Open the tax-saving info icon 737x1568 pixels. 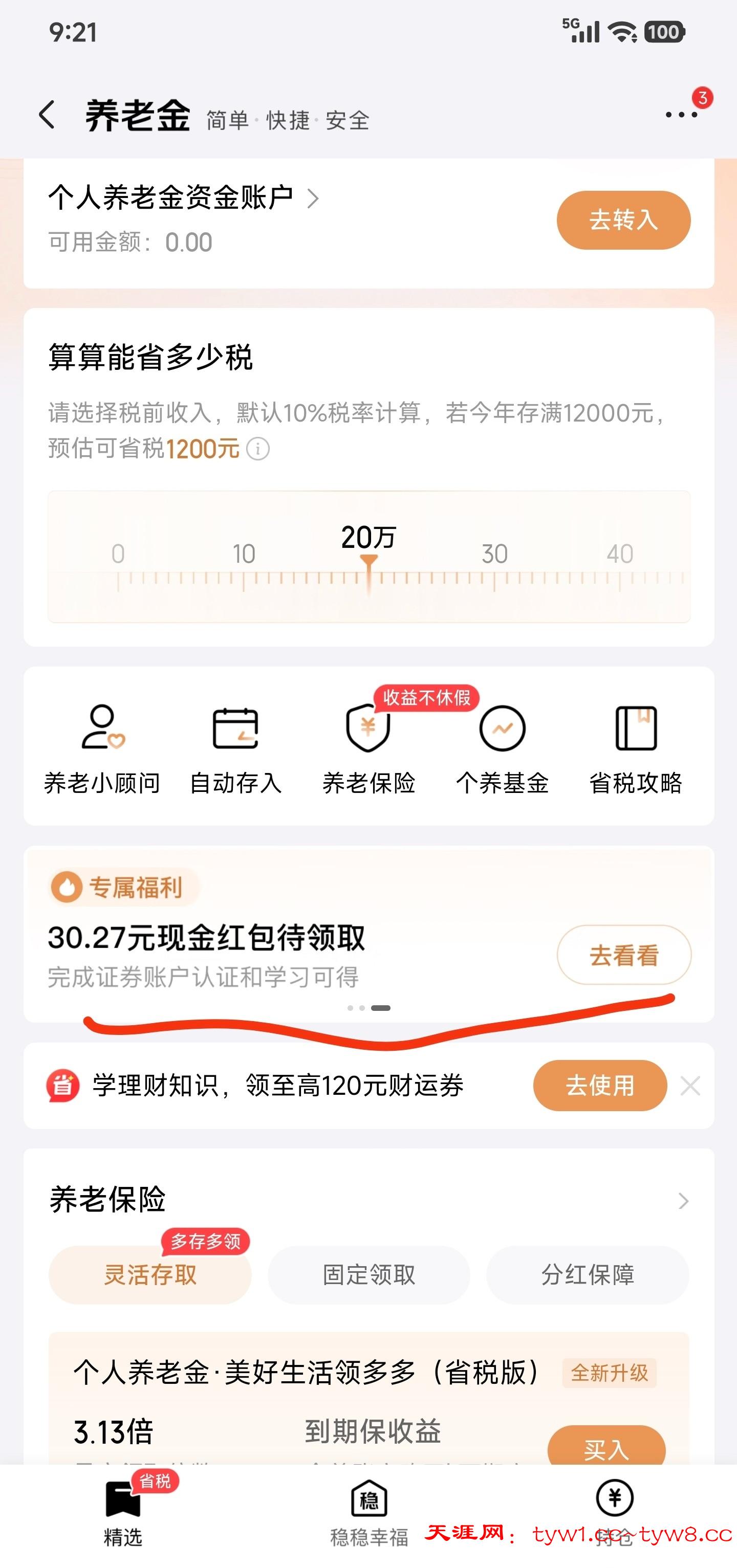click(x=258, y=449)
